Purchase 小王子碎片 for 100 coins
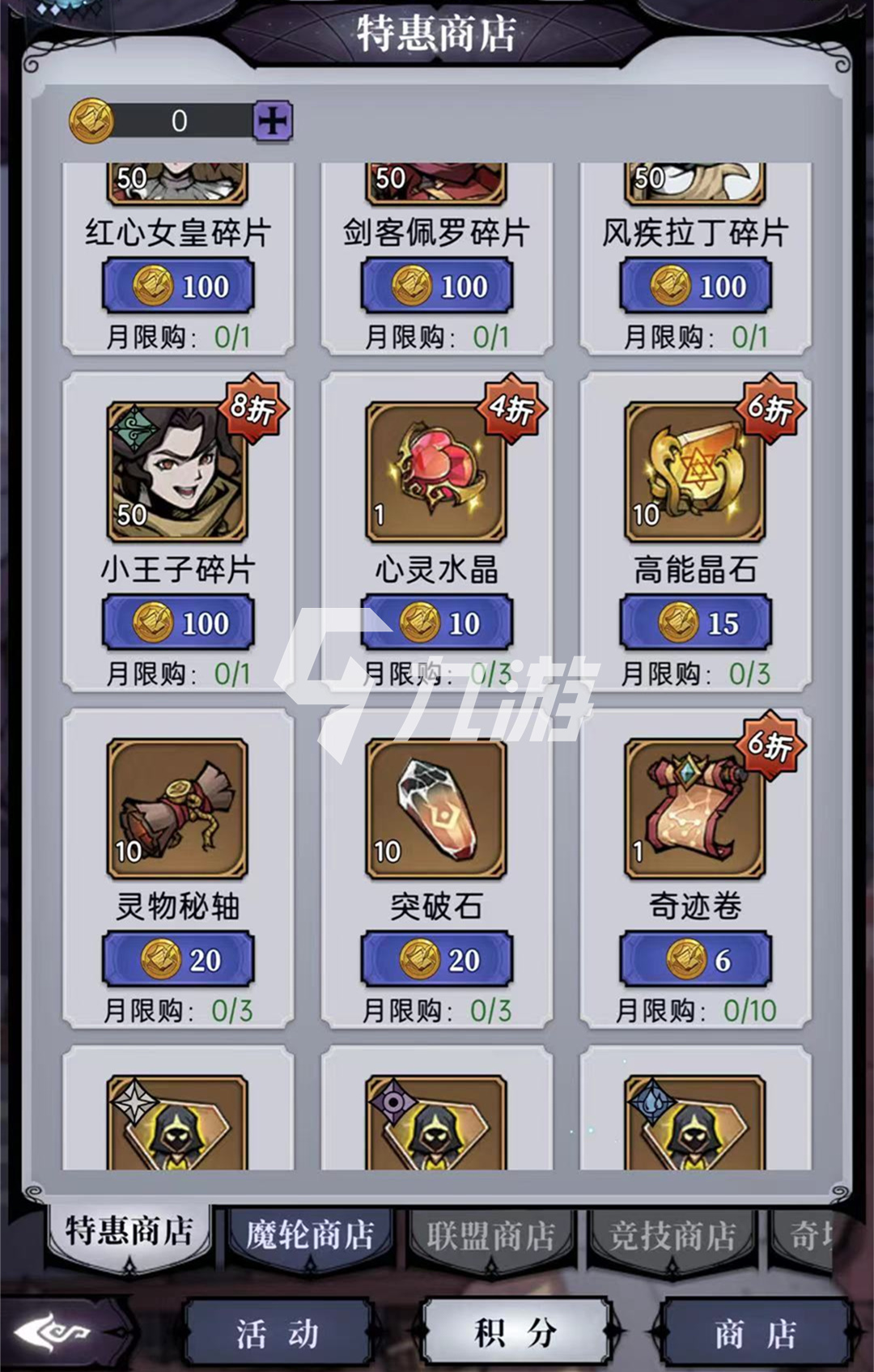The width and height of the screenshot is (874, 1372). coord(178,622)
